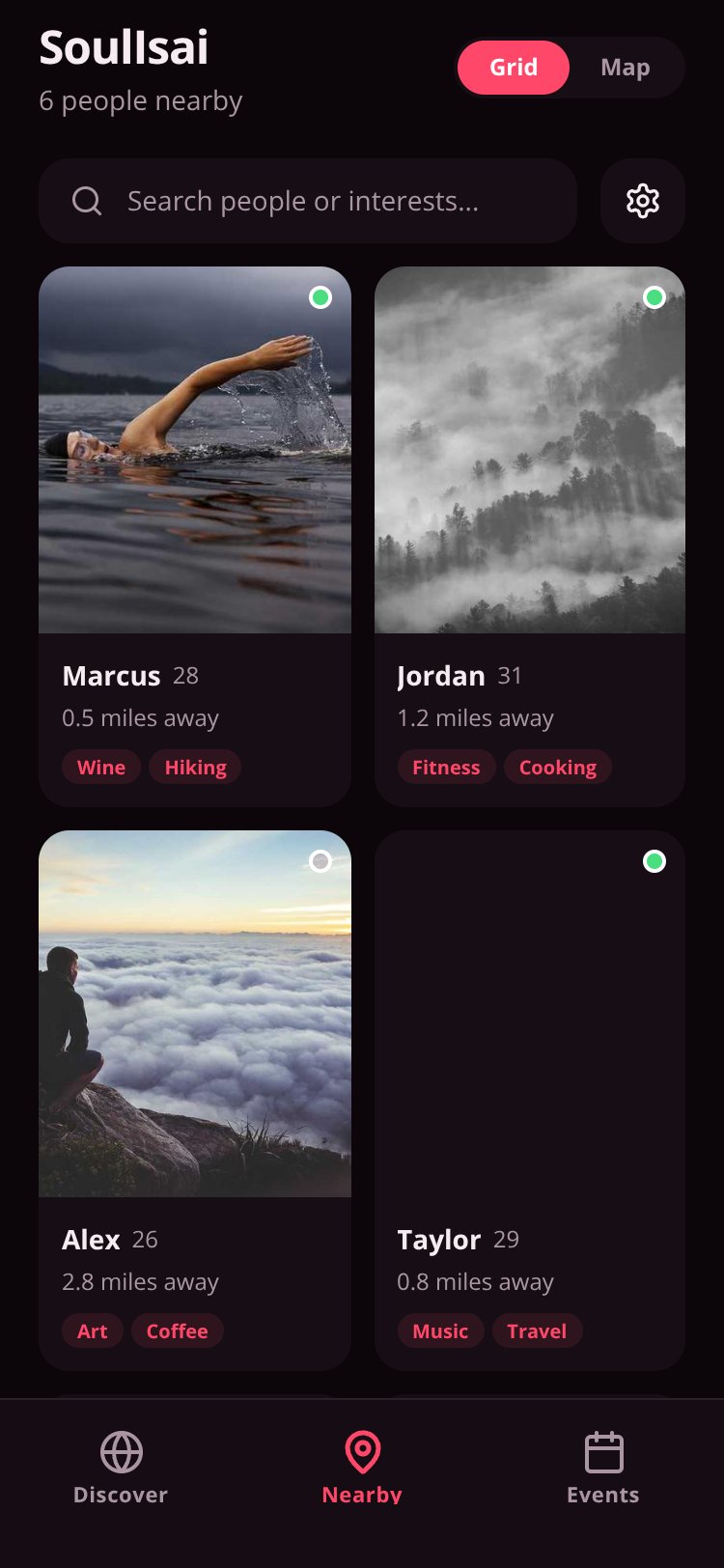Select the Nearby tab

coord(362,1468)
